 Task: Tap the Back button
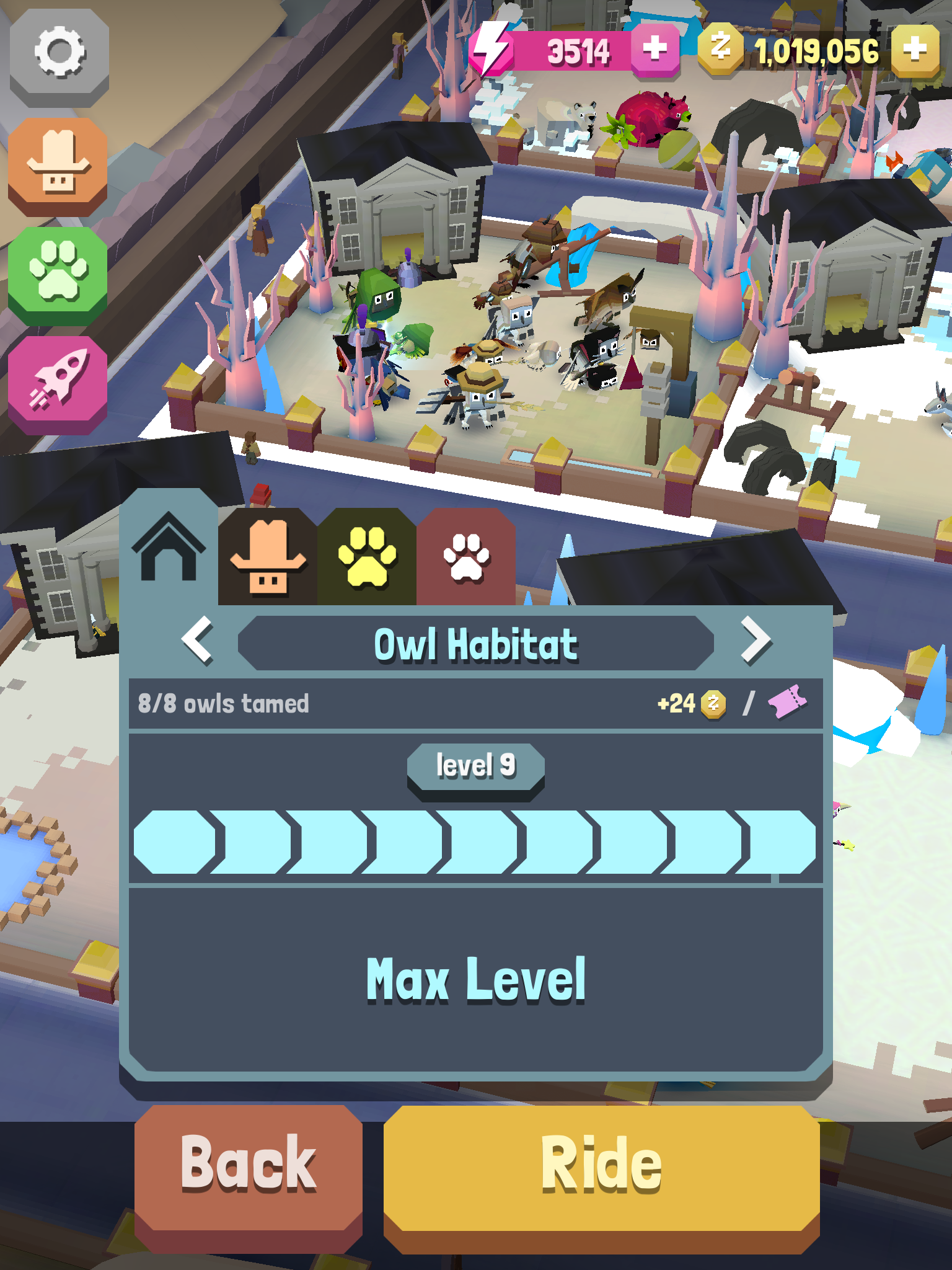[x=249, y=1166]
